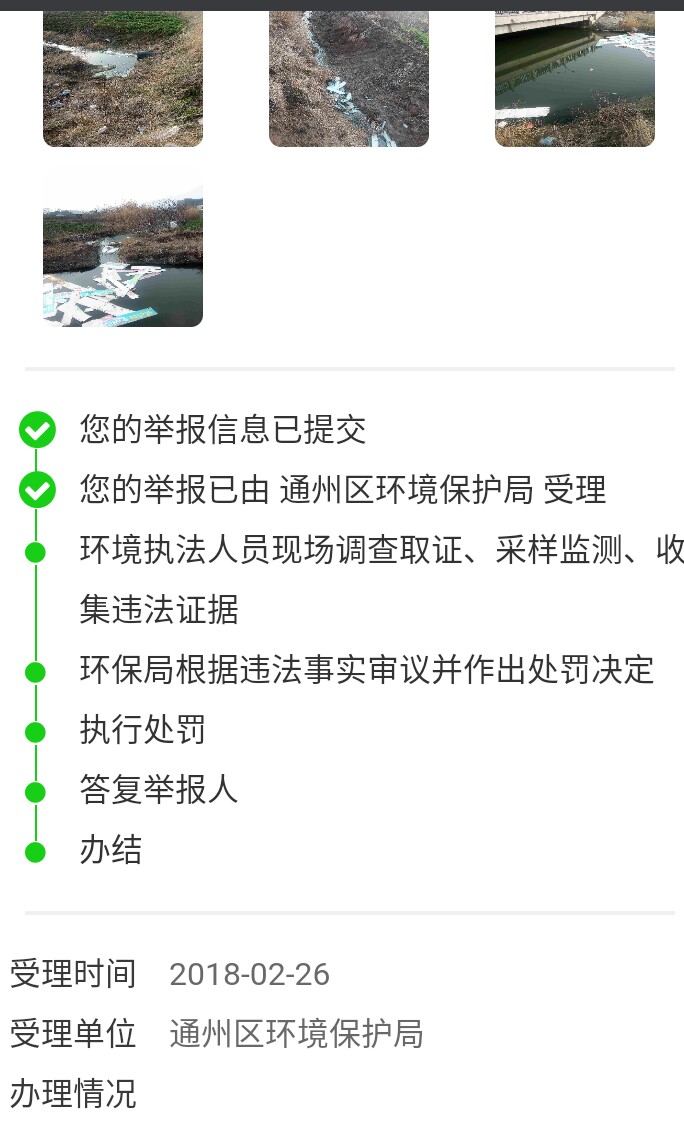View the photo of the narrow muddy ditch
This screenshot has width=684, height=1144.
coord(348,79)
